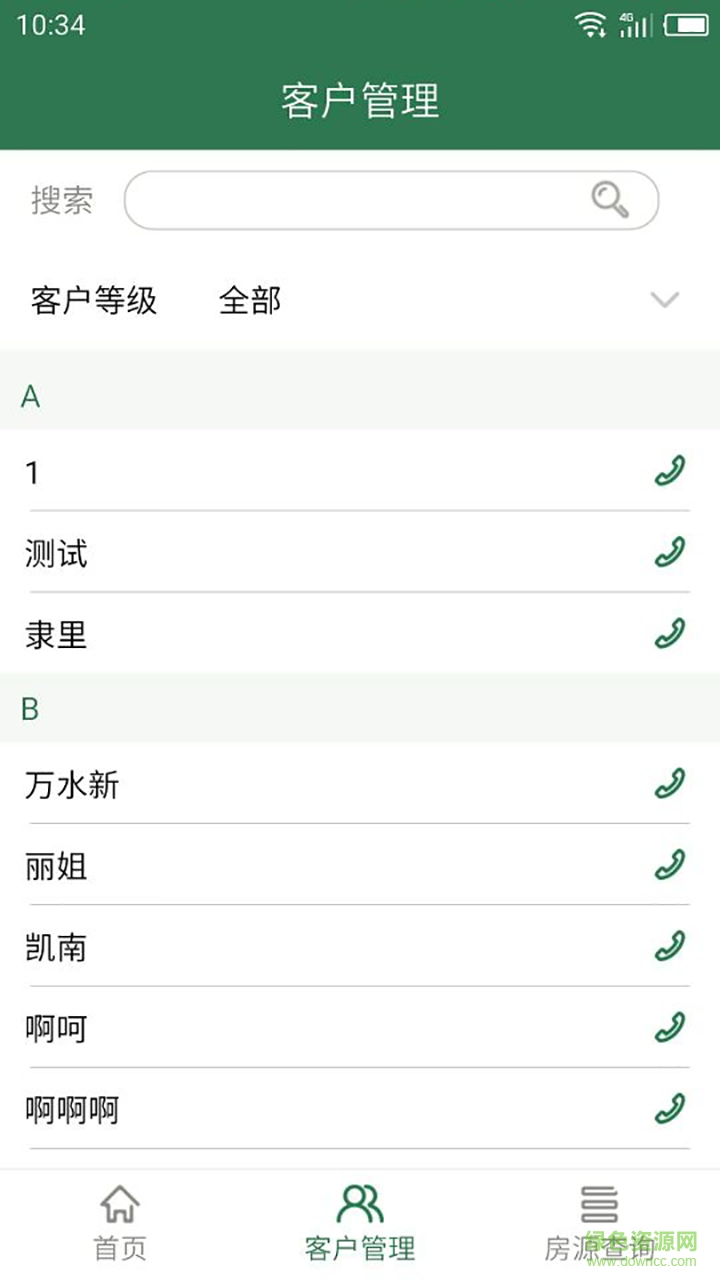The image size is (720, 1280).
Task: Switch to the 首页 tab
Action: [117, 1222]
